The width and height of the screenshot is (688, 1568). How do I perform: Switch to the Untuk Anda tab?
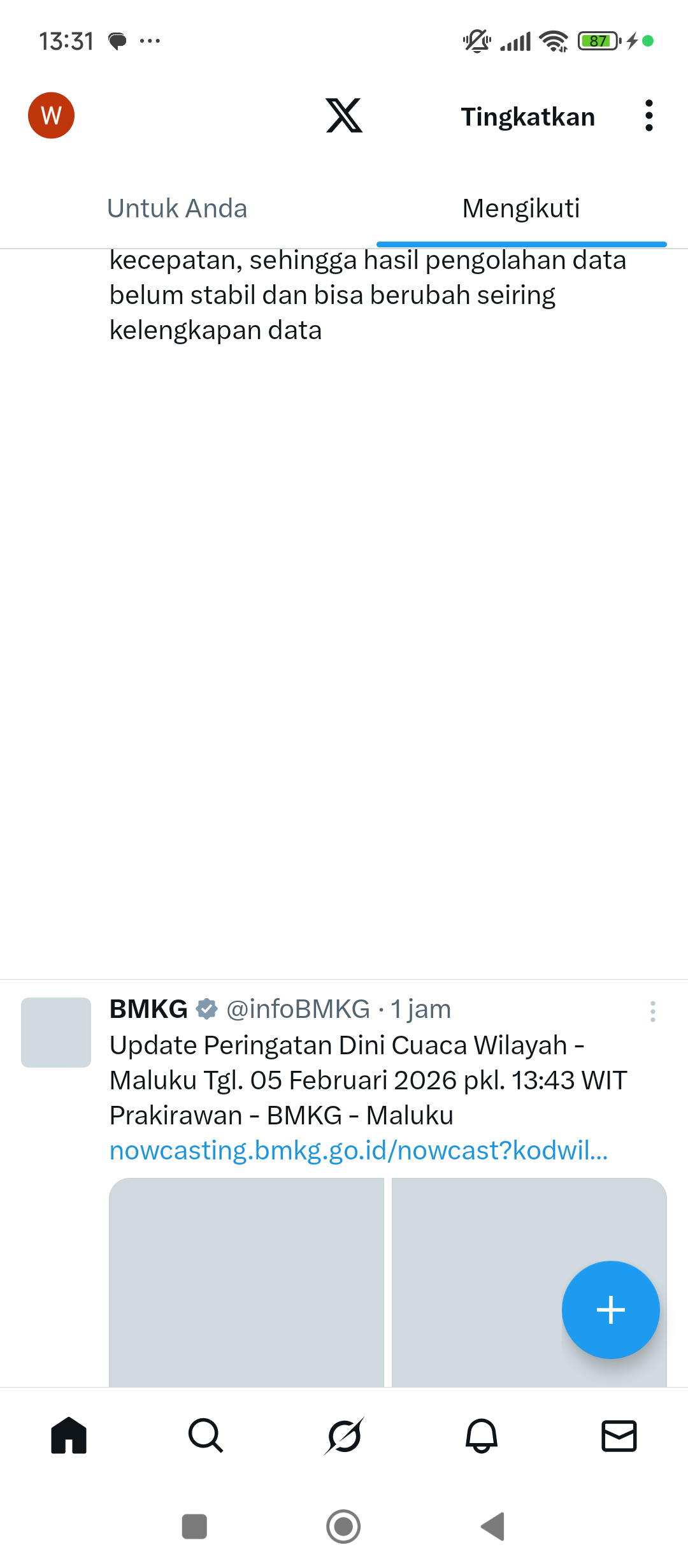[177, 208]
